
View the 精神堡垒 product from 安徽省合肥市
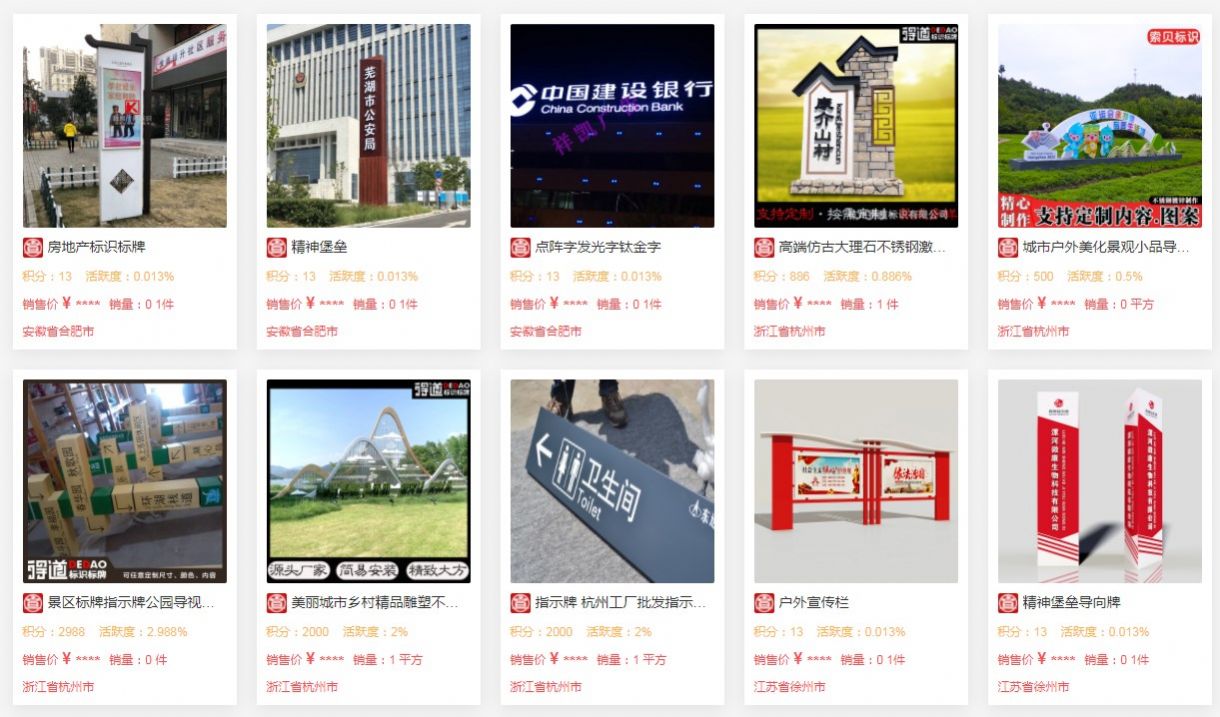pos(321,247)
